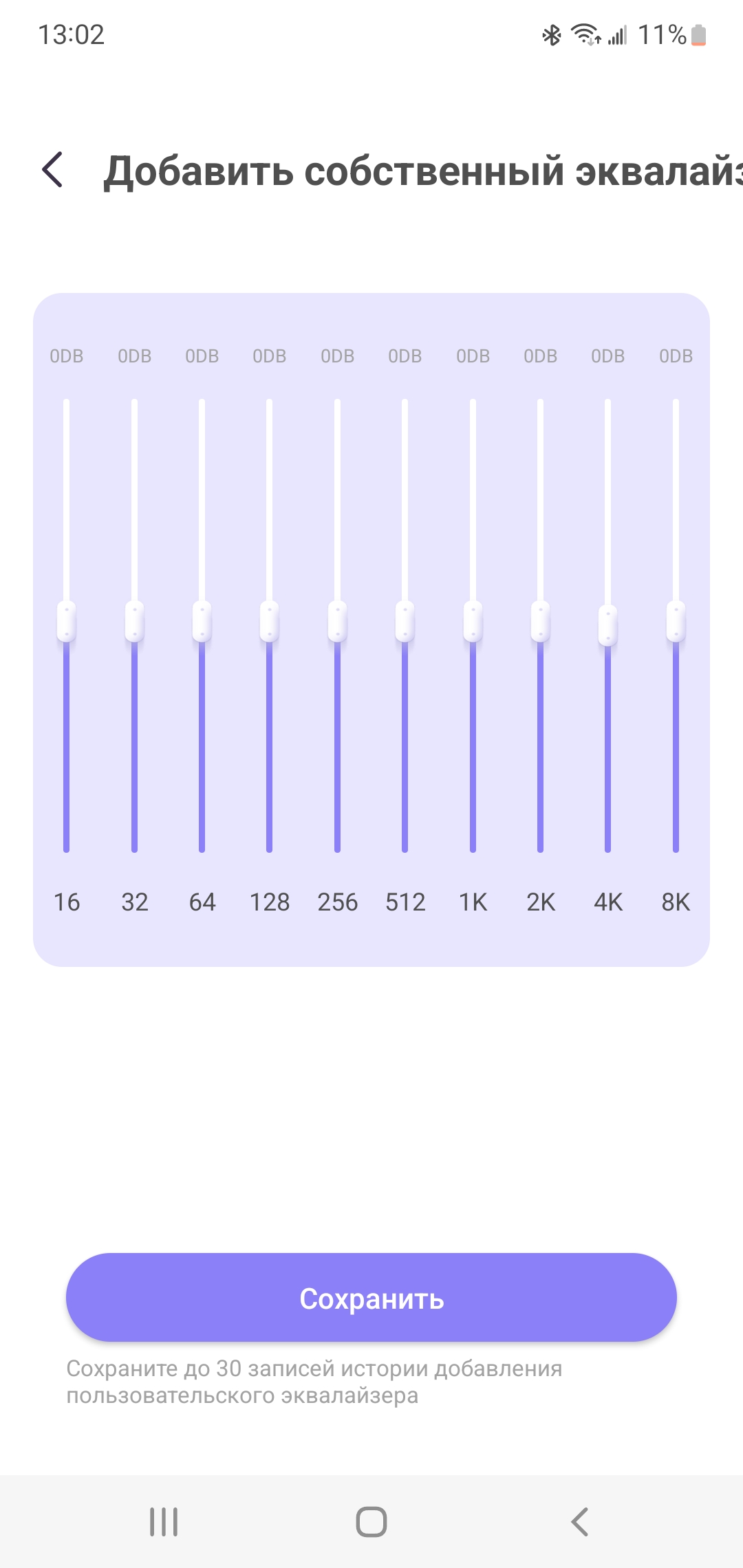Go back from the custom equalizer screen
Viewport: 743px width, 1568px height.
click(53, 170)
